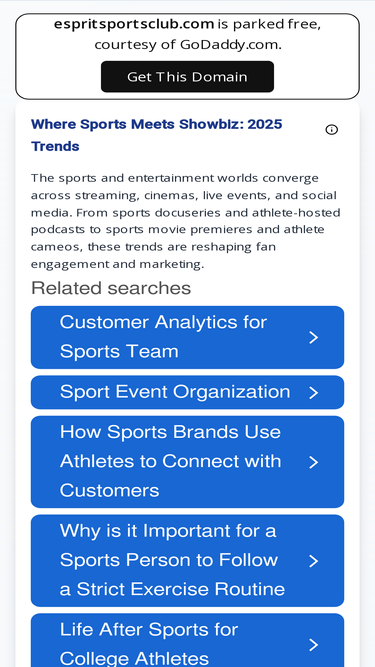375x667 pixels.
Task: Tap the Get This Domain button
Action: coord(188,77)
